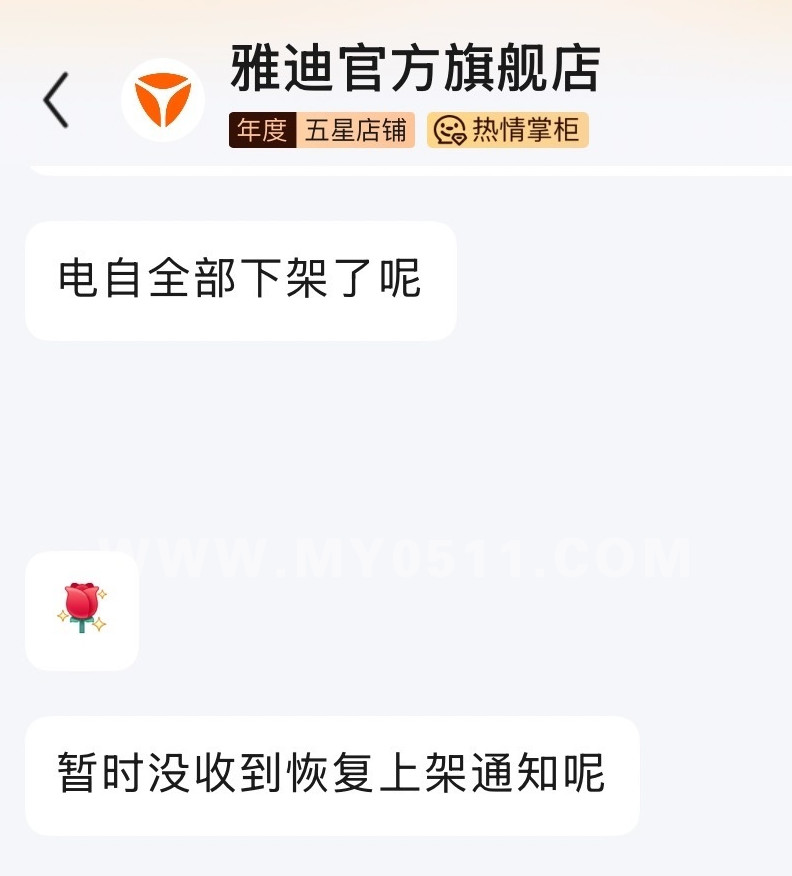This screenshot has width=792, height=876.
Task: Go back from the 雅迪官方旗舰店 chat
Action: coord(56,100)
